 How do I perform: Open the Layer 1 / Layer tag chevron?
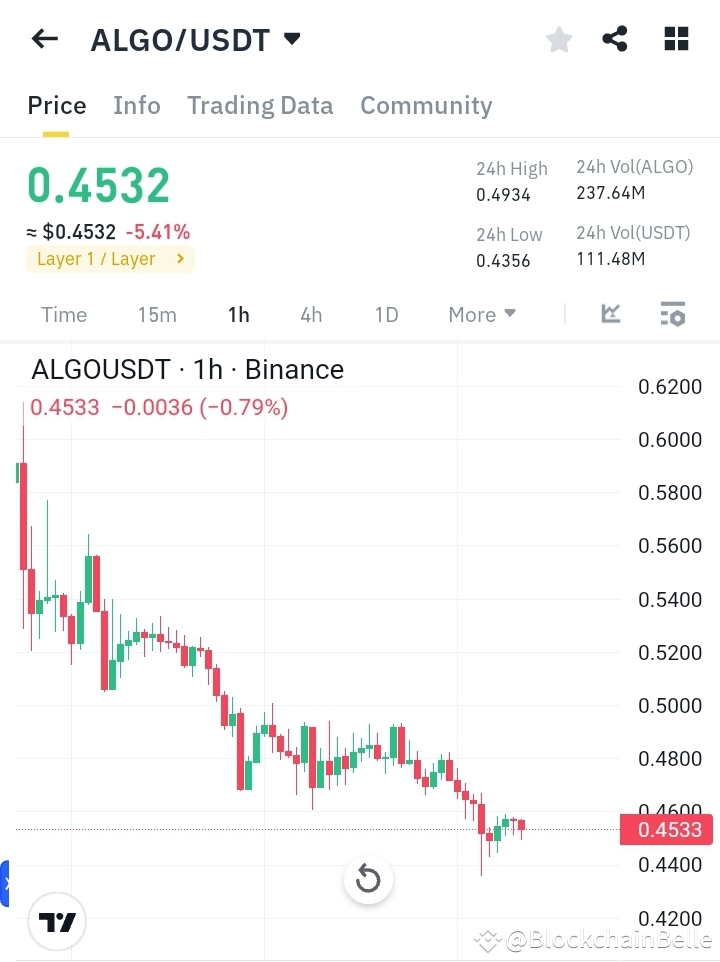click(179, 258)
